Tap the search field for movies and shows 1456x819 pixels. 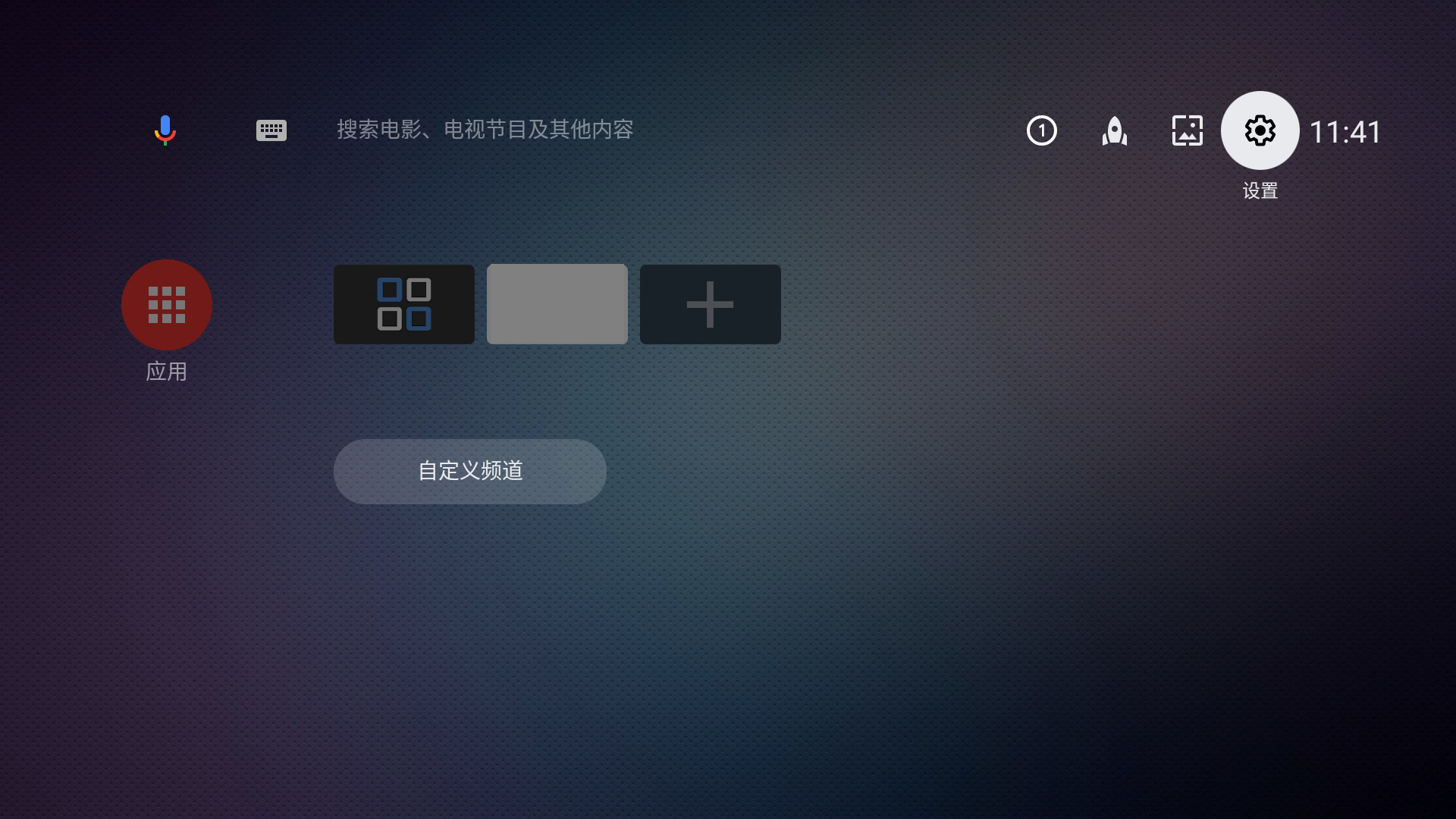(485, 130)
